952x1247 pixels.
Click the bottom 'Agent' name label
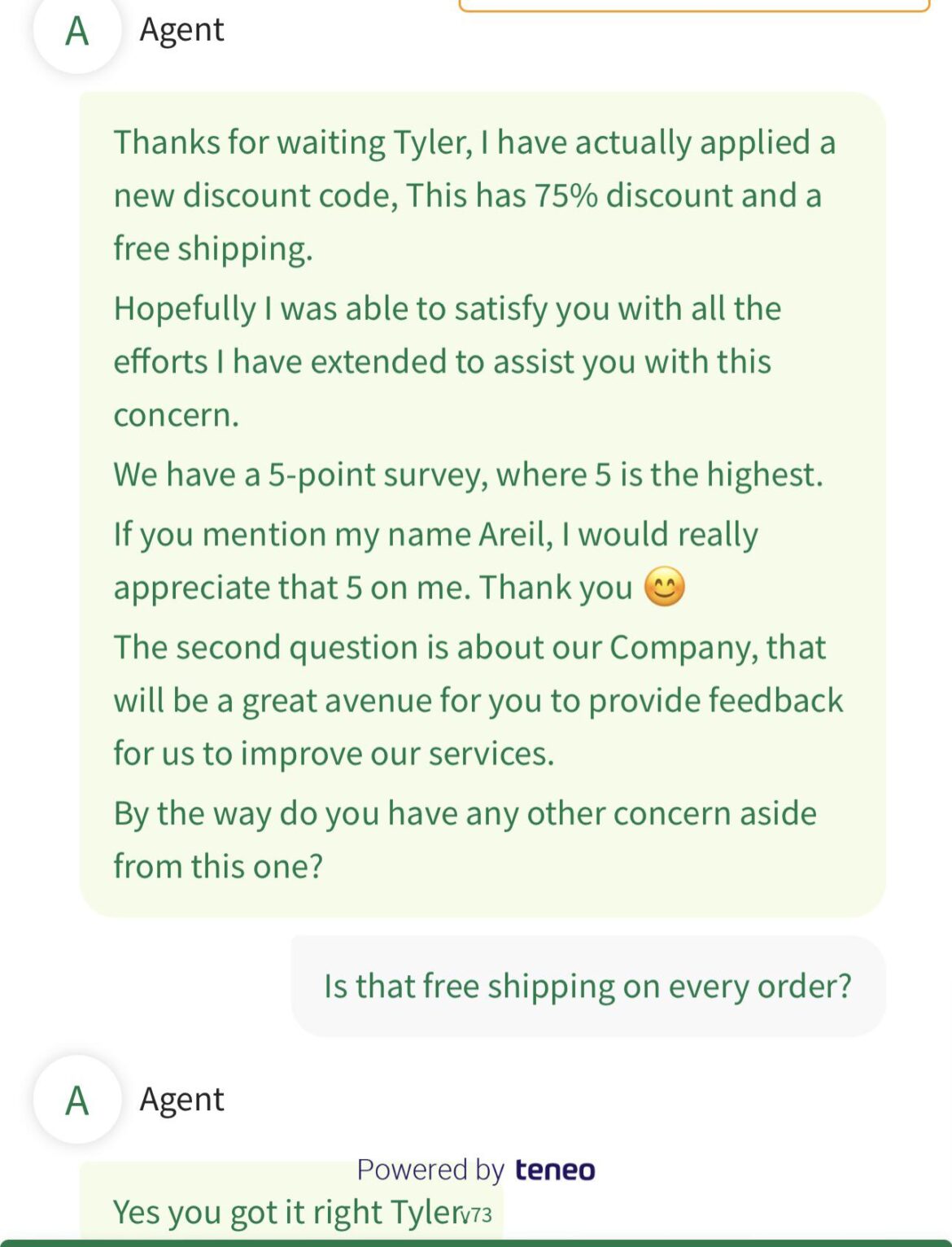tap(181, 1099)
